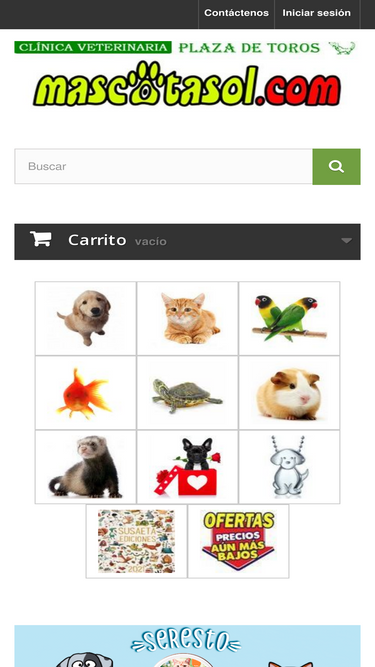
Task: Open the Seresto promotional banner
Action: [x=188, y=646]
